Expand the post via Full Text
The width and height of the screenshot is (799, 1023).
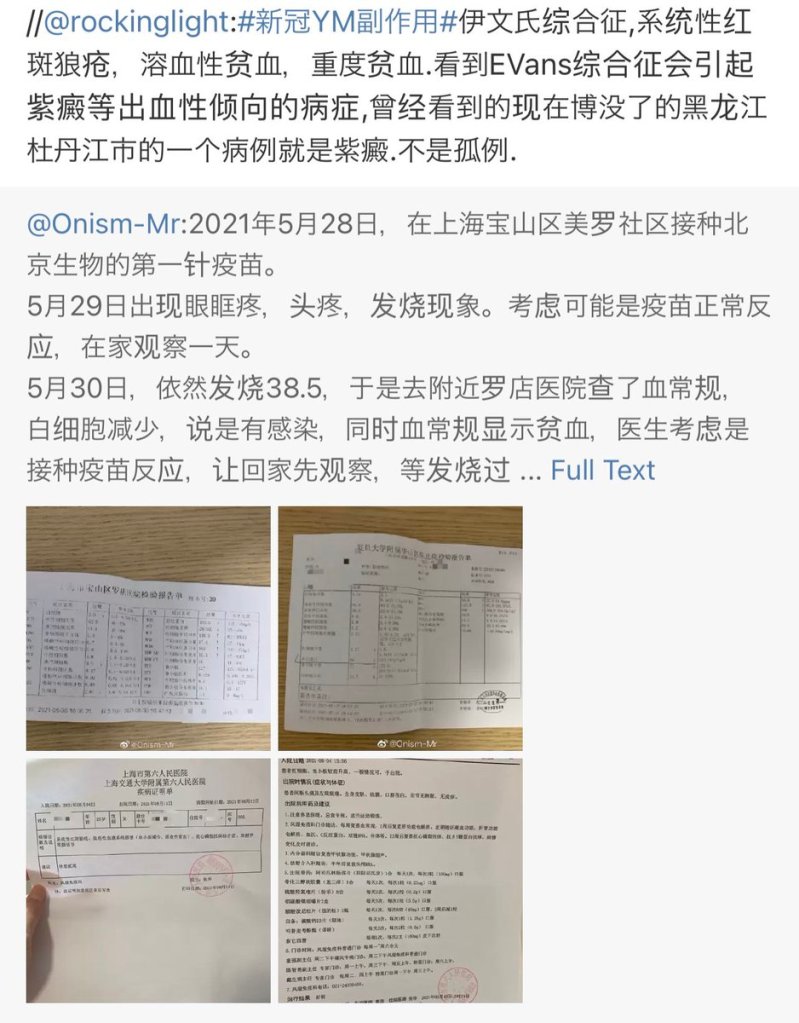602,469
